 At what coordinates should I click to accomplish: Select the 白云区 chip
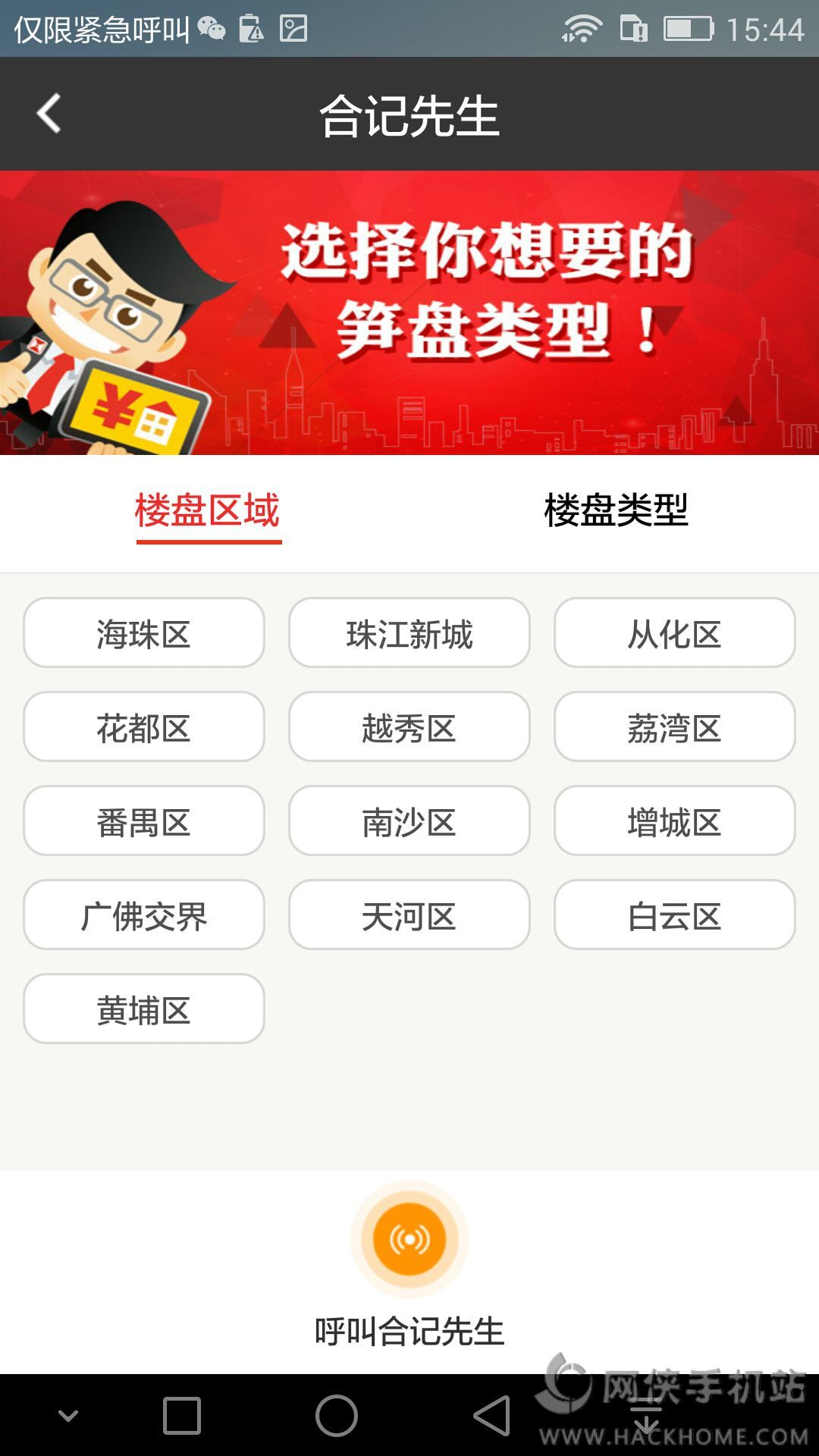(674, 915)
